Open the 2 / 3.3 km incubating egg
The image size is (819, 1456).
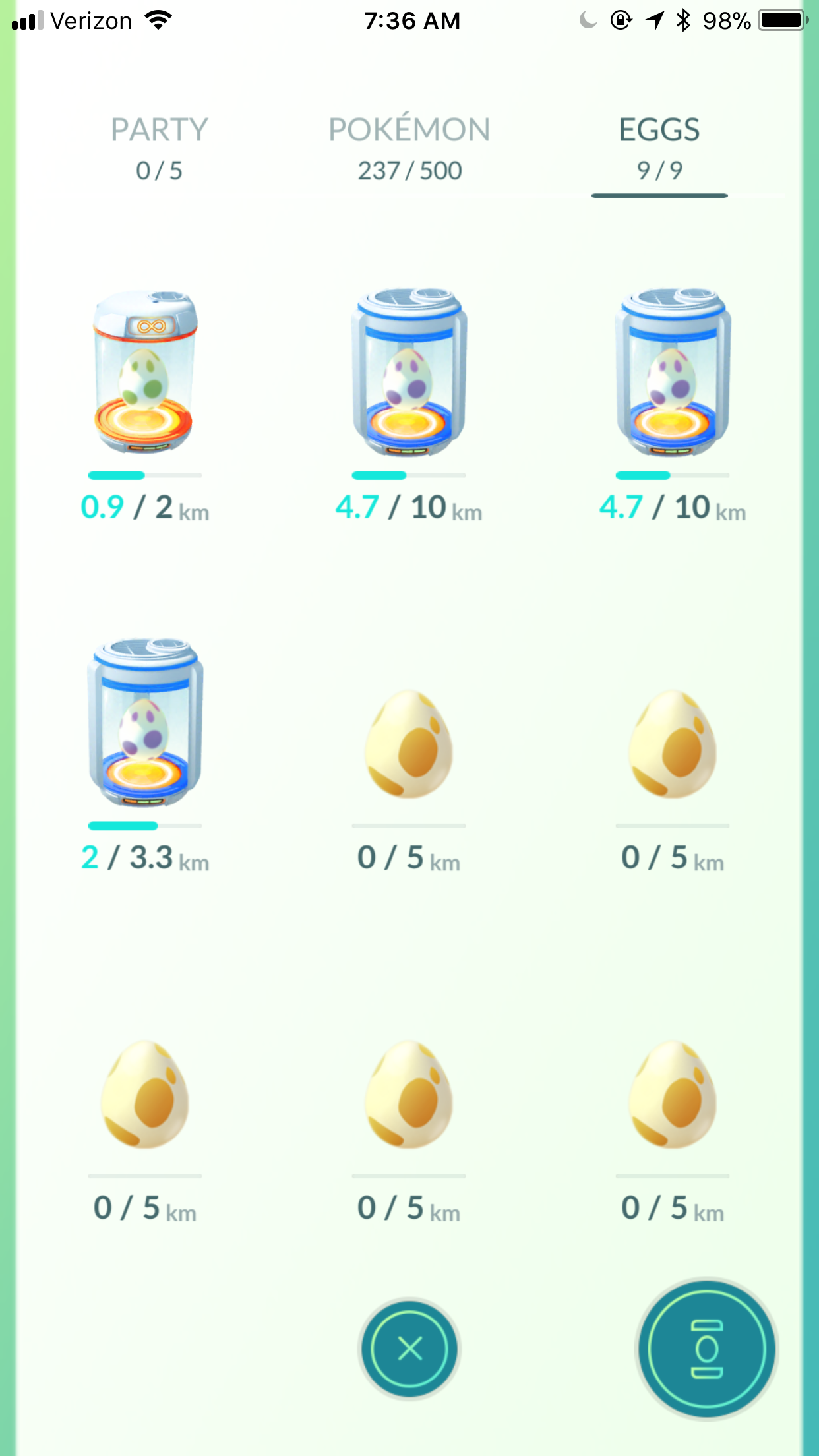(145, 722)
